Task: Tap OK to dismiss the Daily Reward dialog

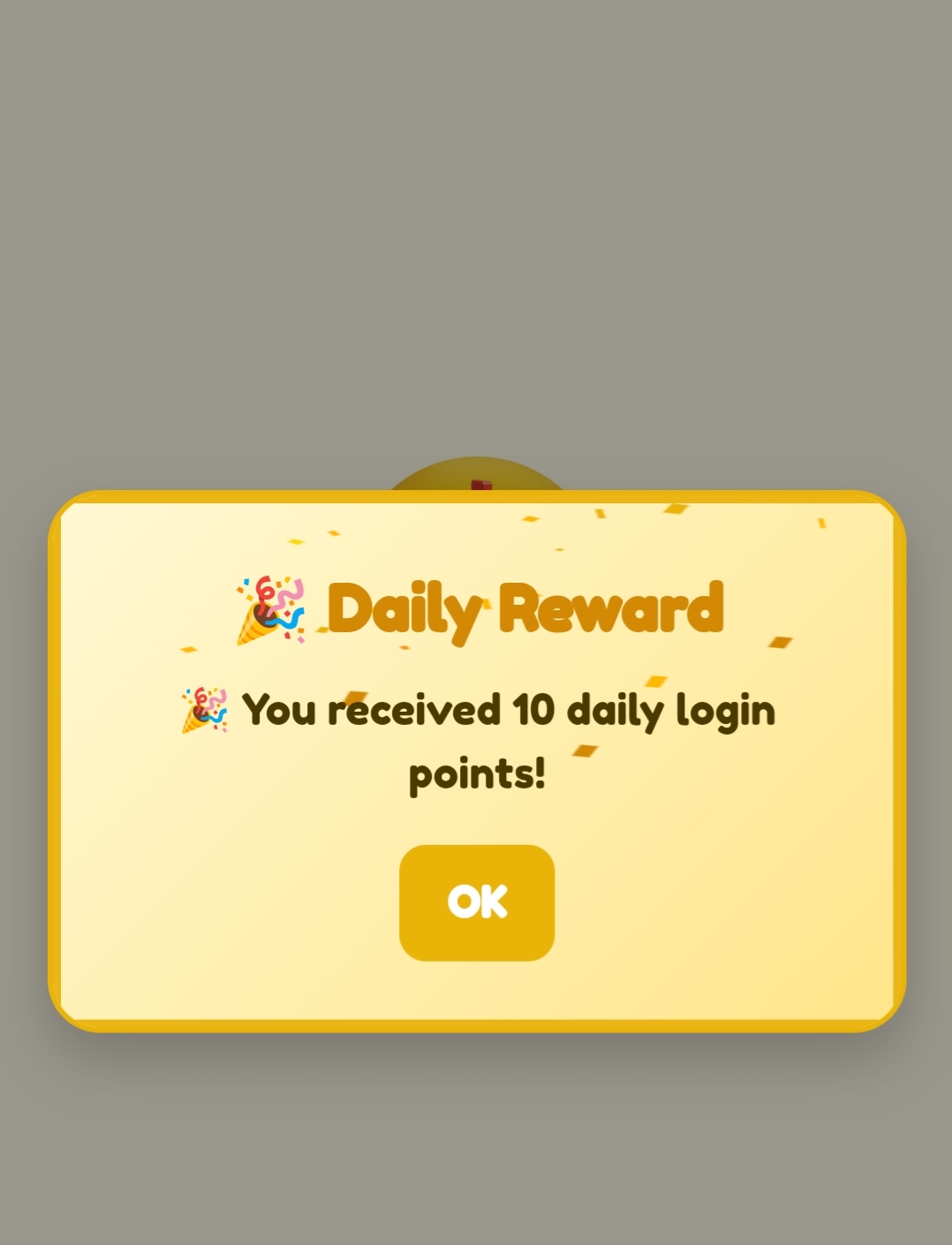Action: click(477, 902)
